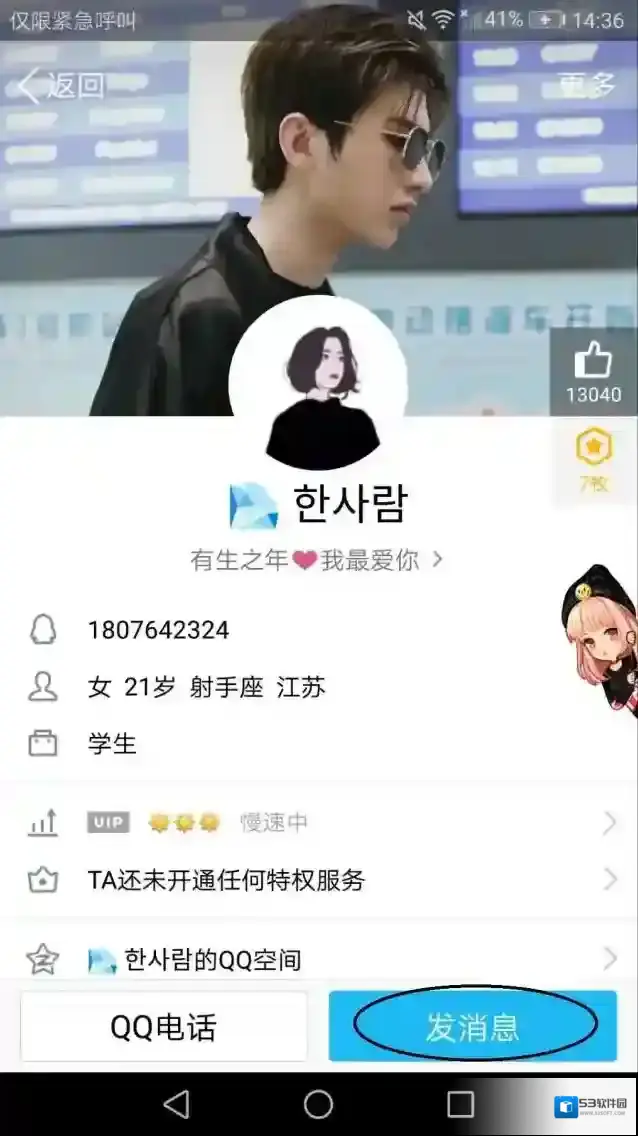Open the 更多 menu

pyautogui.click(x=587, y=85)
